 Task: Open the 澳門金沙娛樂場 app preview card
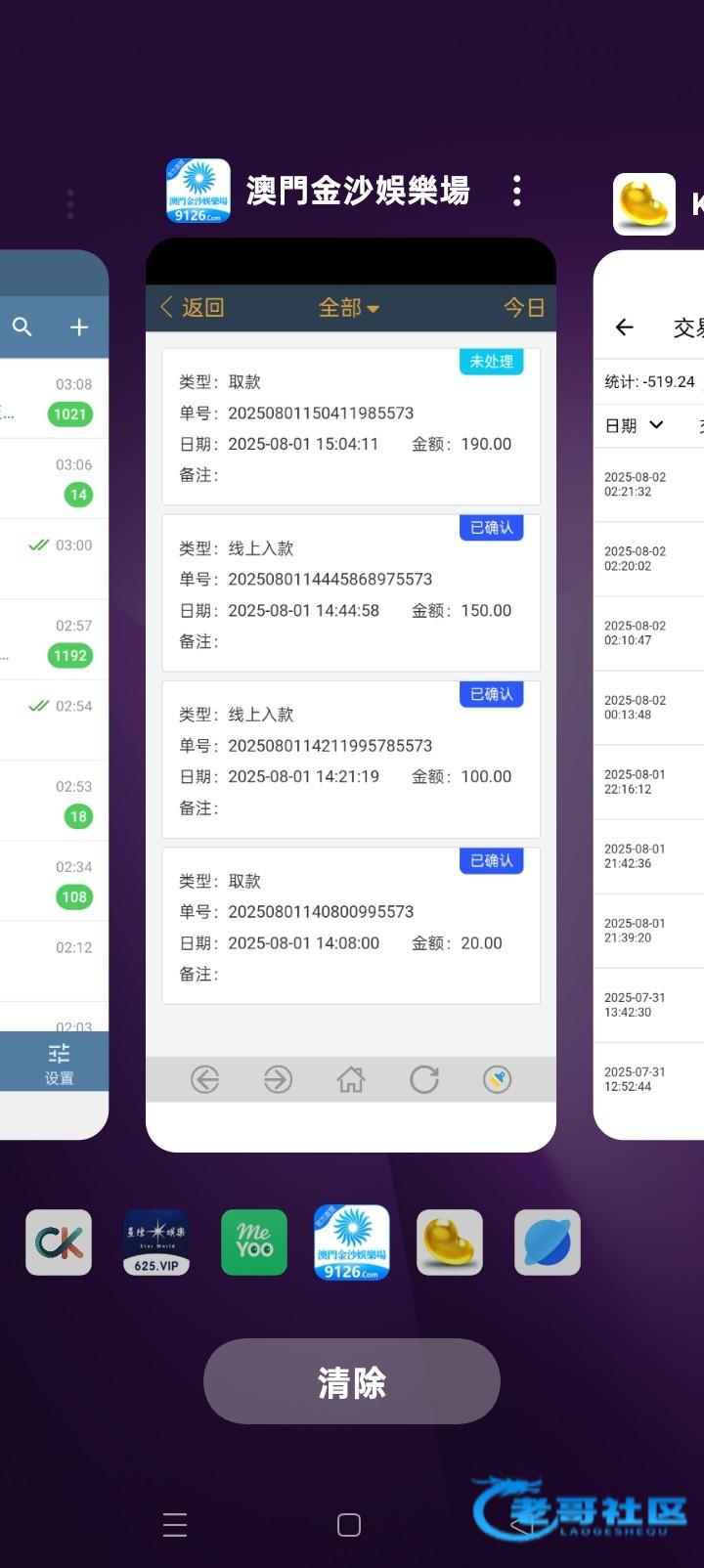351,695
